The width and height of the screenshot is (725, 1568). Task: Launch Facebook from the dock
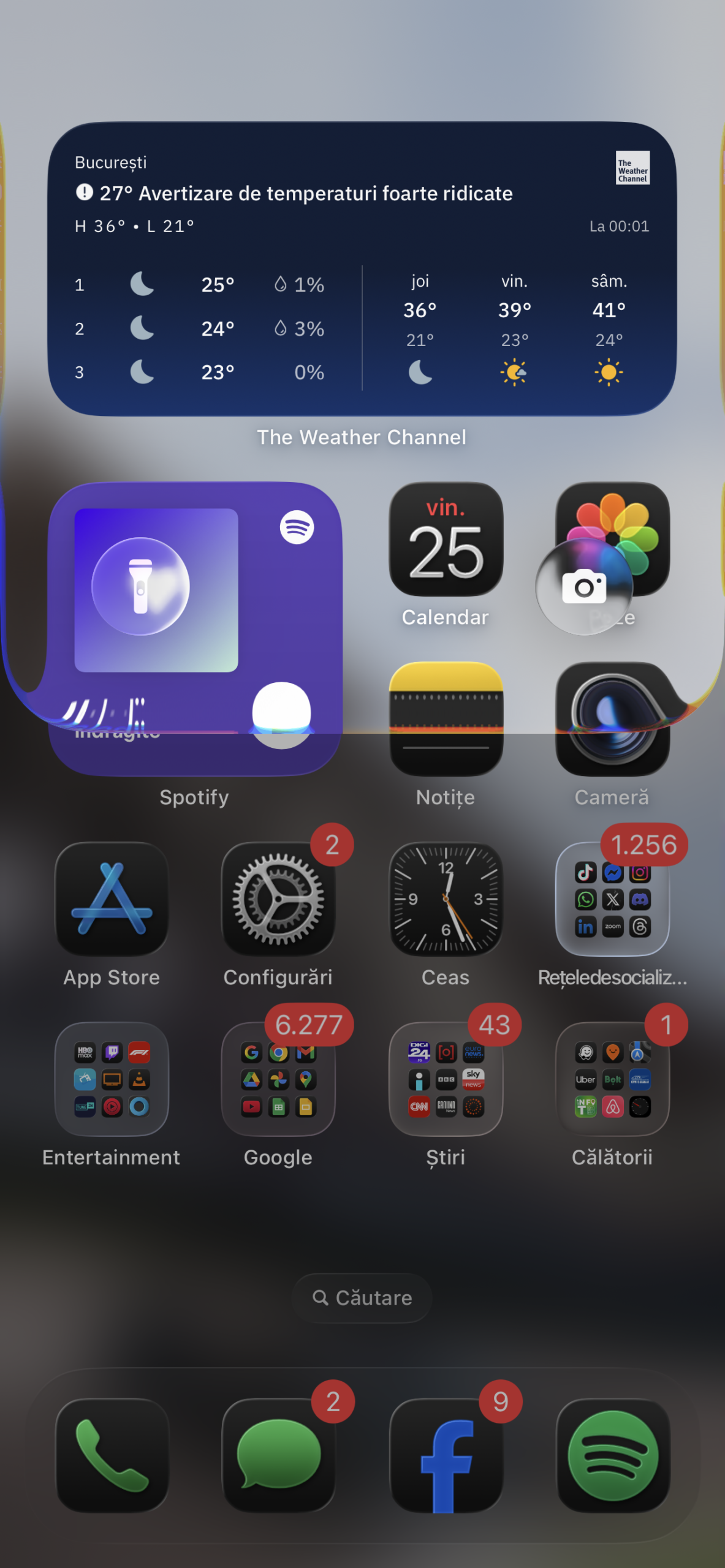coord(446,1455)
